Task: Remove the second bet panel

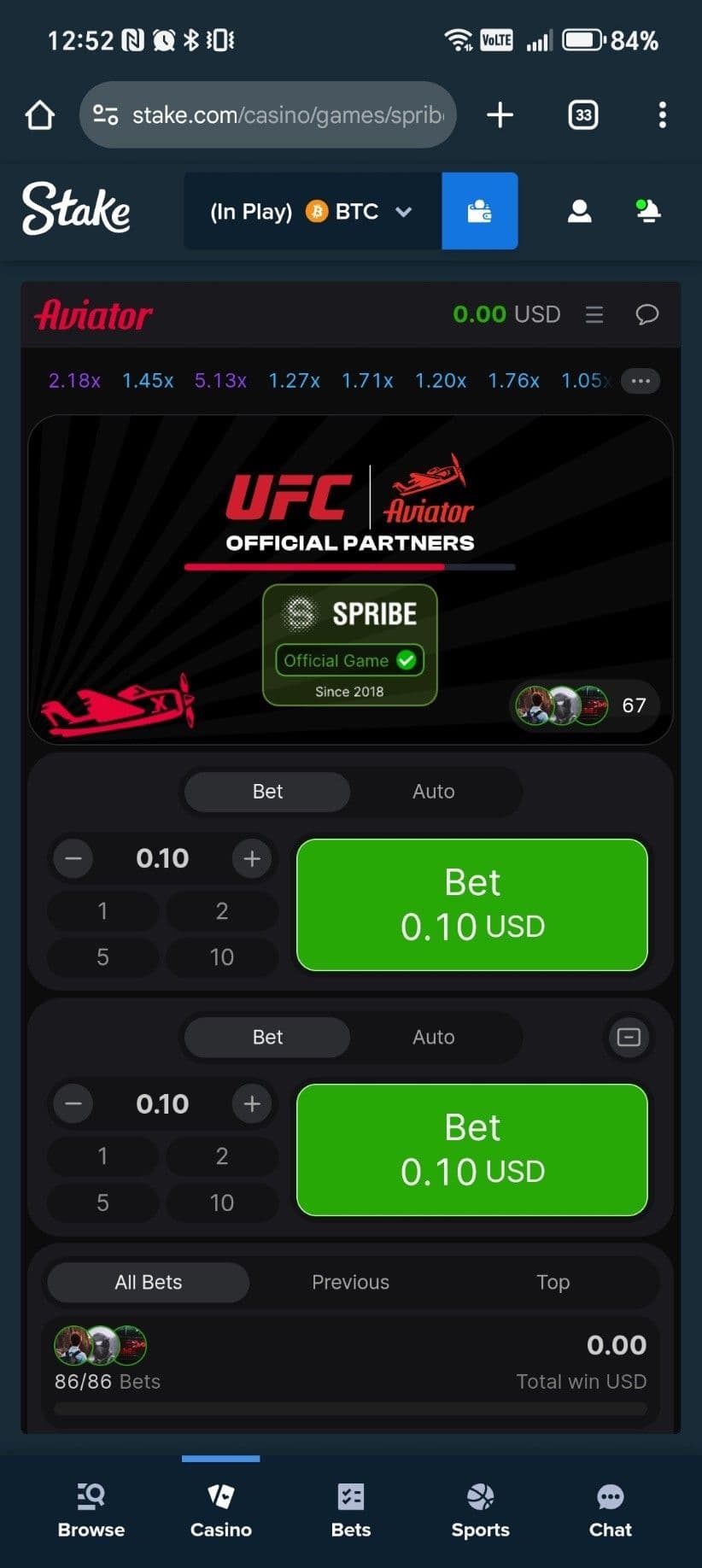Action: pos(629,1037)
